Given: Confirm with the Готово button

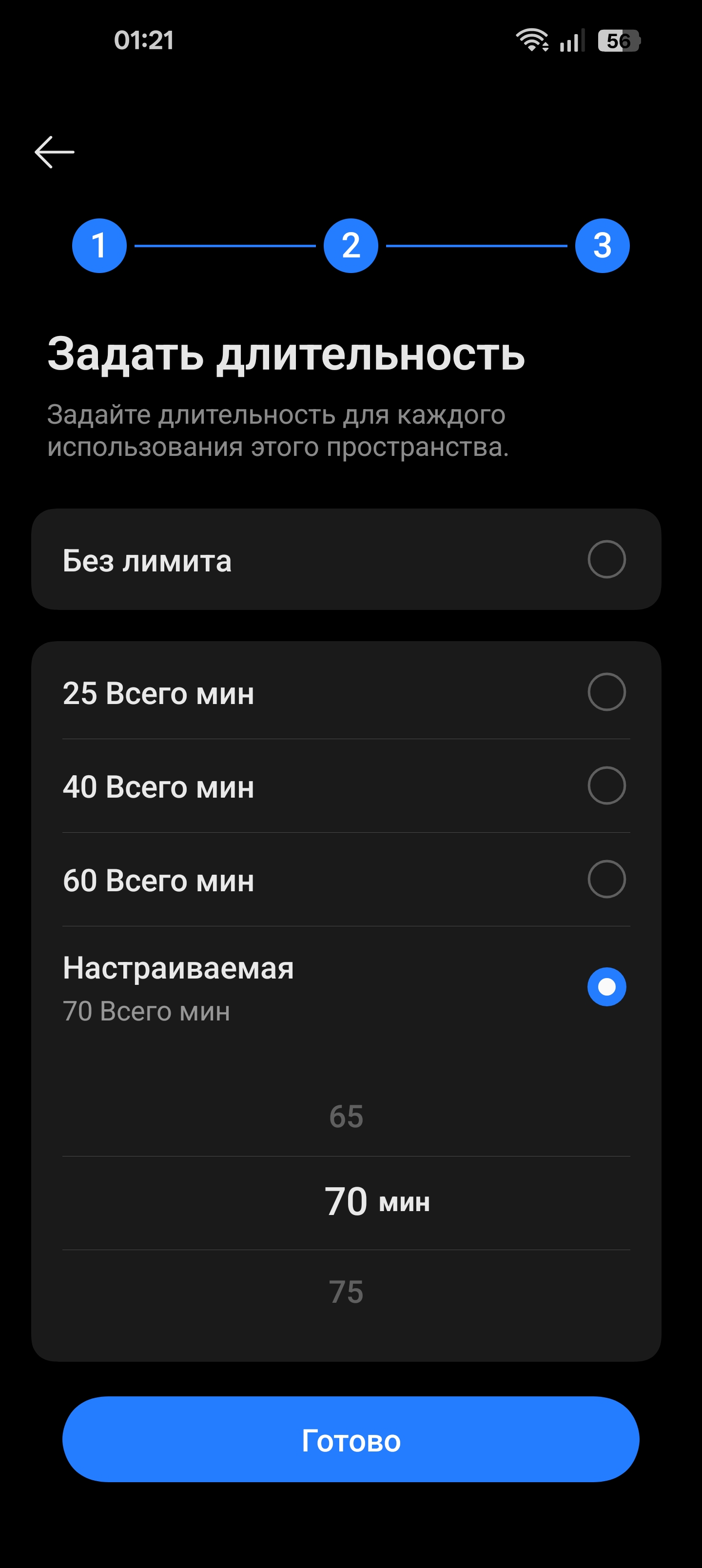Looking at the screenshot, I should pos(351,1440).
